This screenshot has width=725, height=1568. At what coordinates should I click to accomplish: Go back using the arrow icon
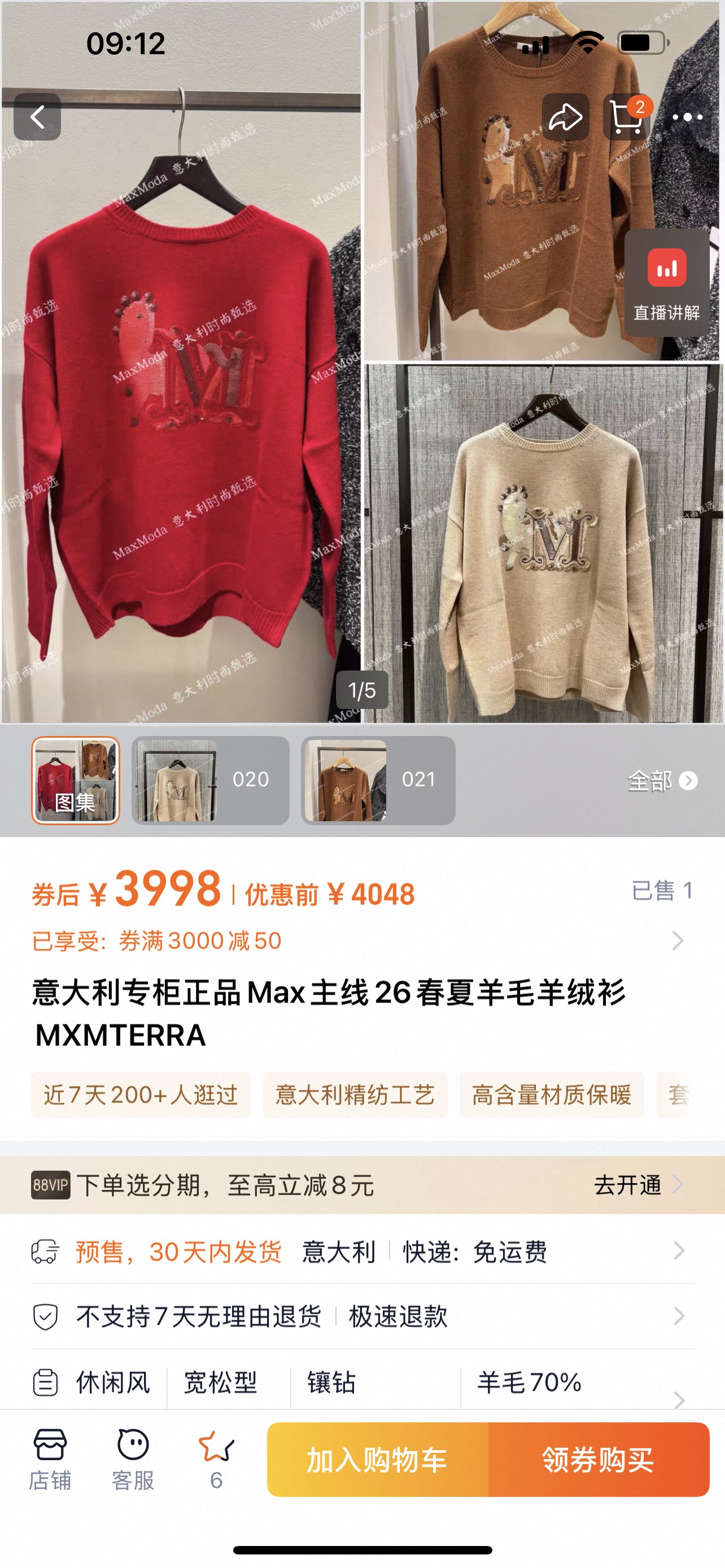tap(37, 117)
